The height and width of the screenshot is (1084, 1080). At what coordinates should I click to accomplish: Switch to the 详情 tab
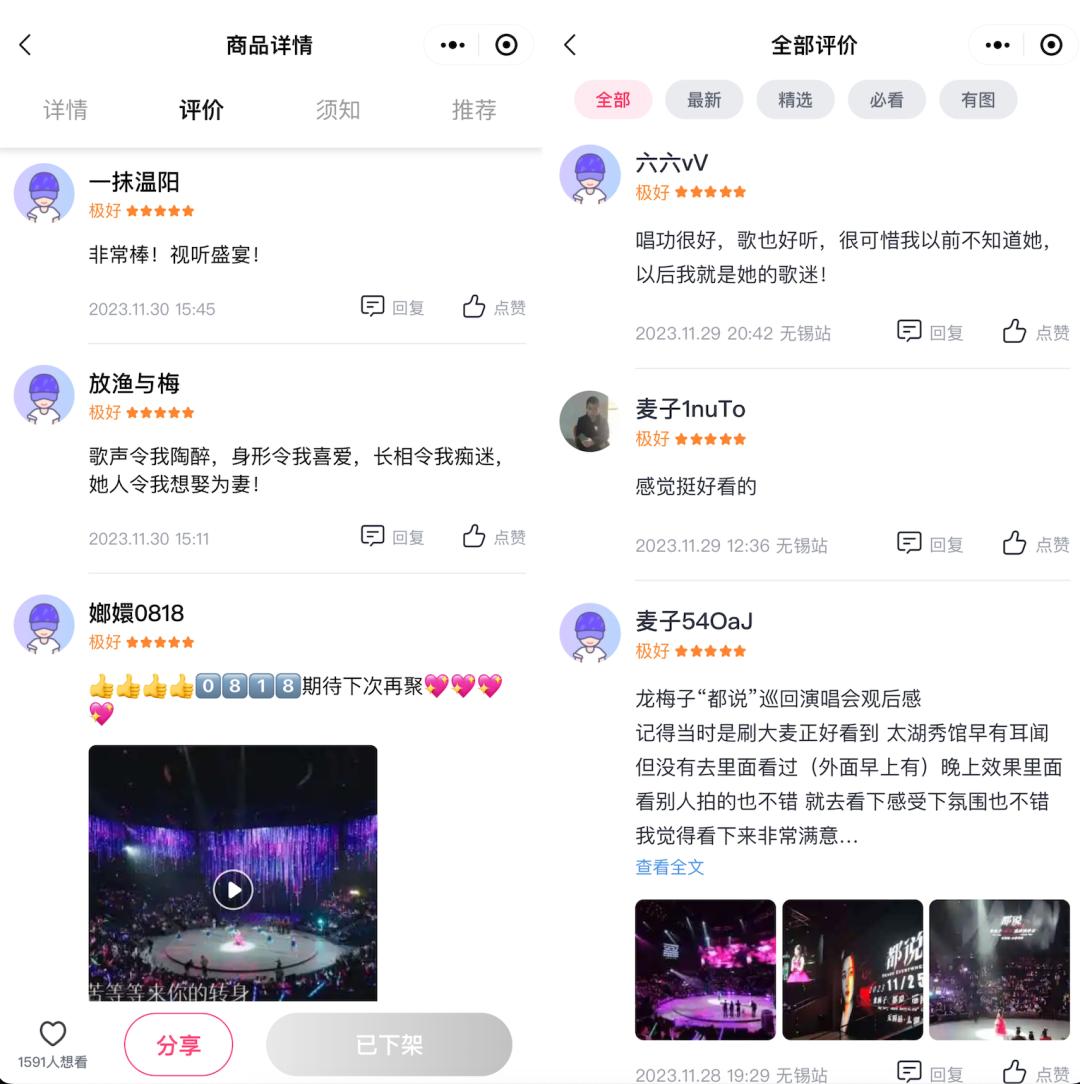click(66, 110)
